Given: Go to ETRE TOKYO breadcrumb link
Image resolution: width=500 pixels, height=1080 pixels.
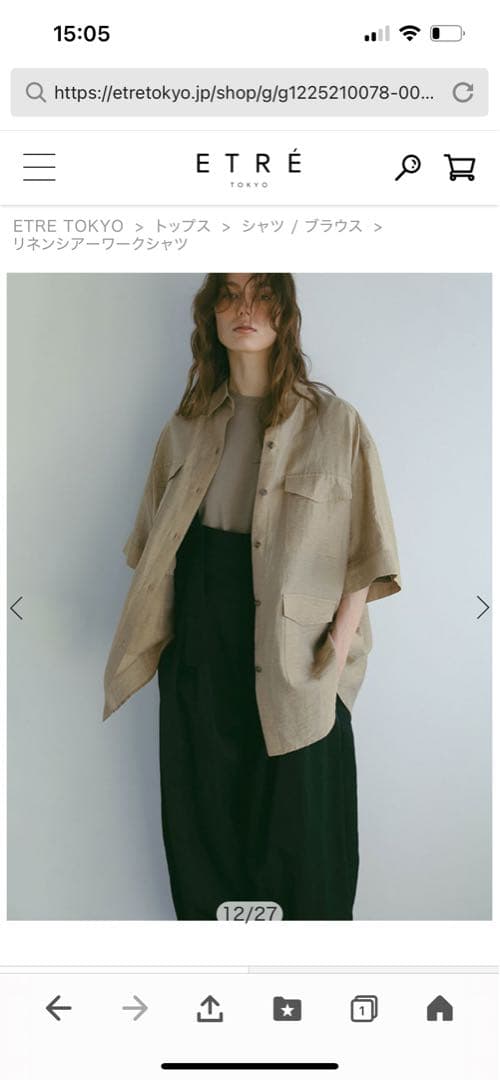Looking at the screenshot, I should pyautogui.click(x=68, y=226).
